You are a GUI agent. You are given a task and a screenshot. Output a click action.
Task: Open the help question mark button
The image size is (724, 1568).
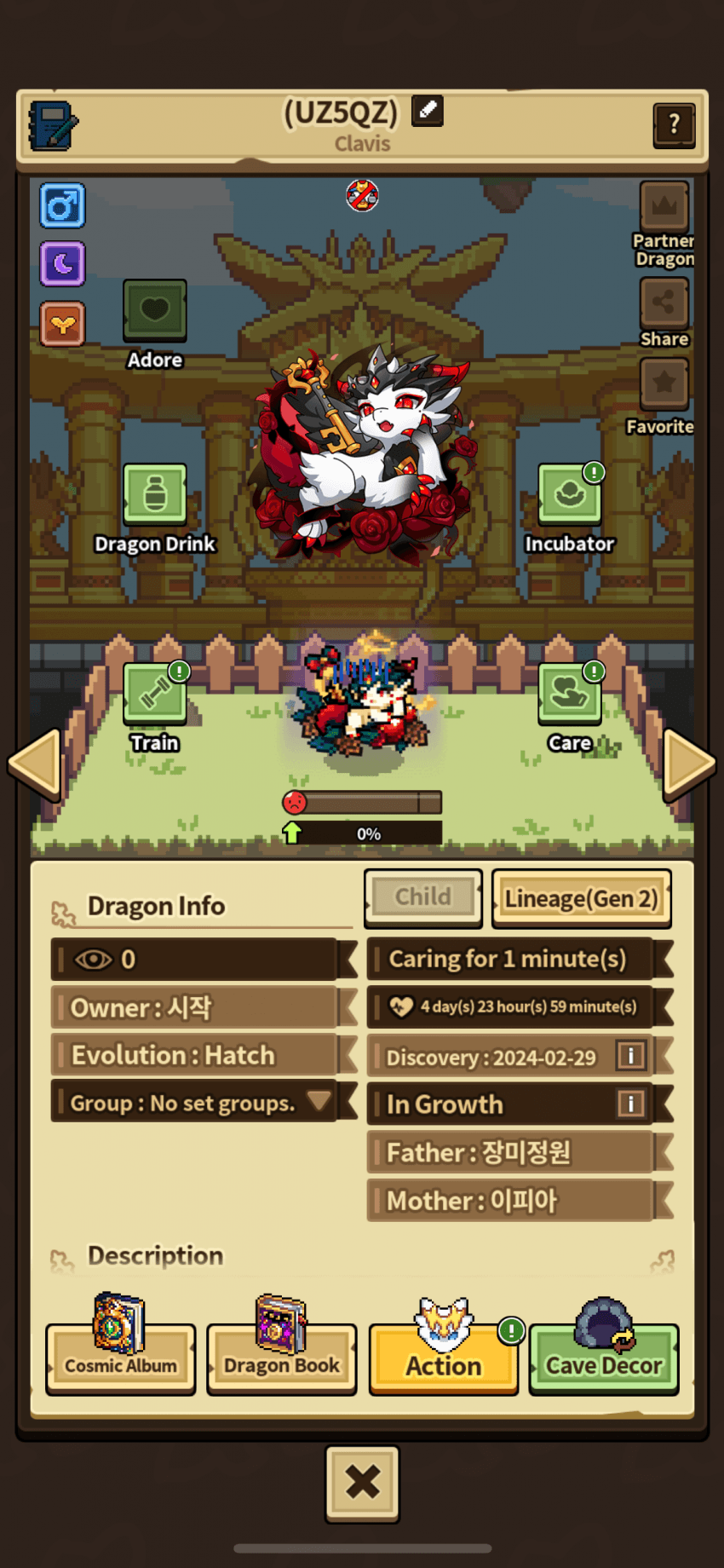pos(674,125)
